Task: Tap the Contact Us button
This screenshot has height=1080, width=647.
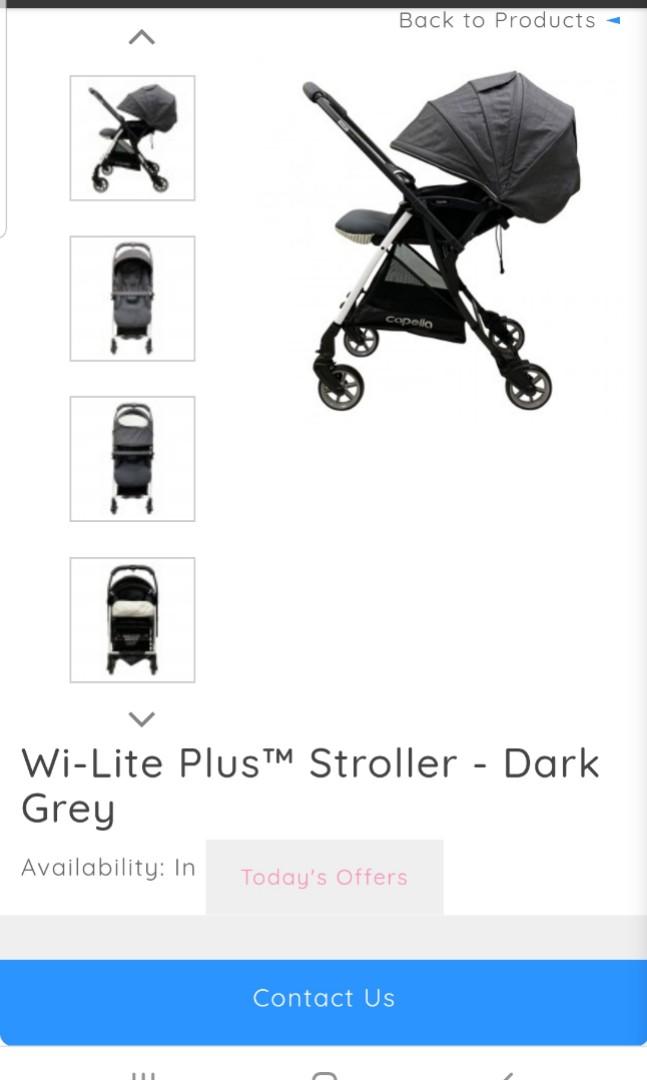Action: (323, 998)
